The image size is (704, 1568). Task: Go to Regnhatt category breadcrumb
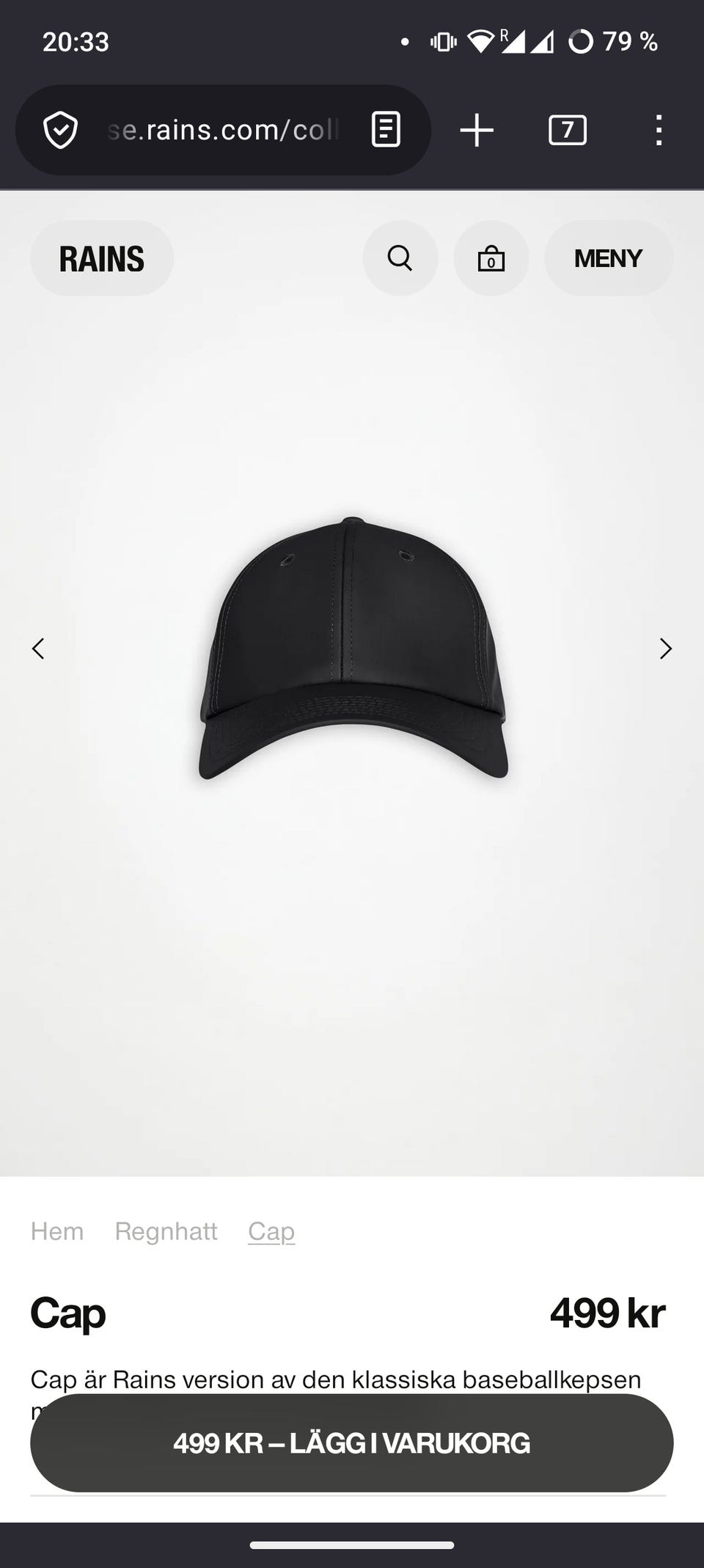coord(166,1230)
